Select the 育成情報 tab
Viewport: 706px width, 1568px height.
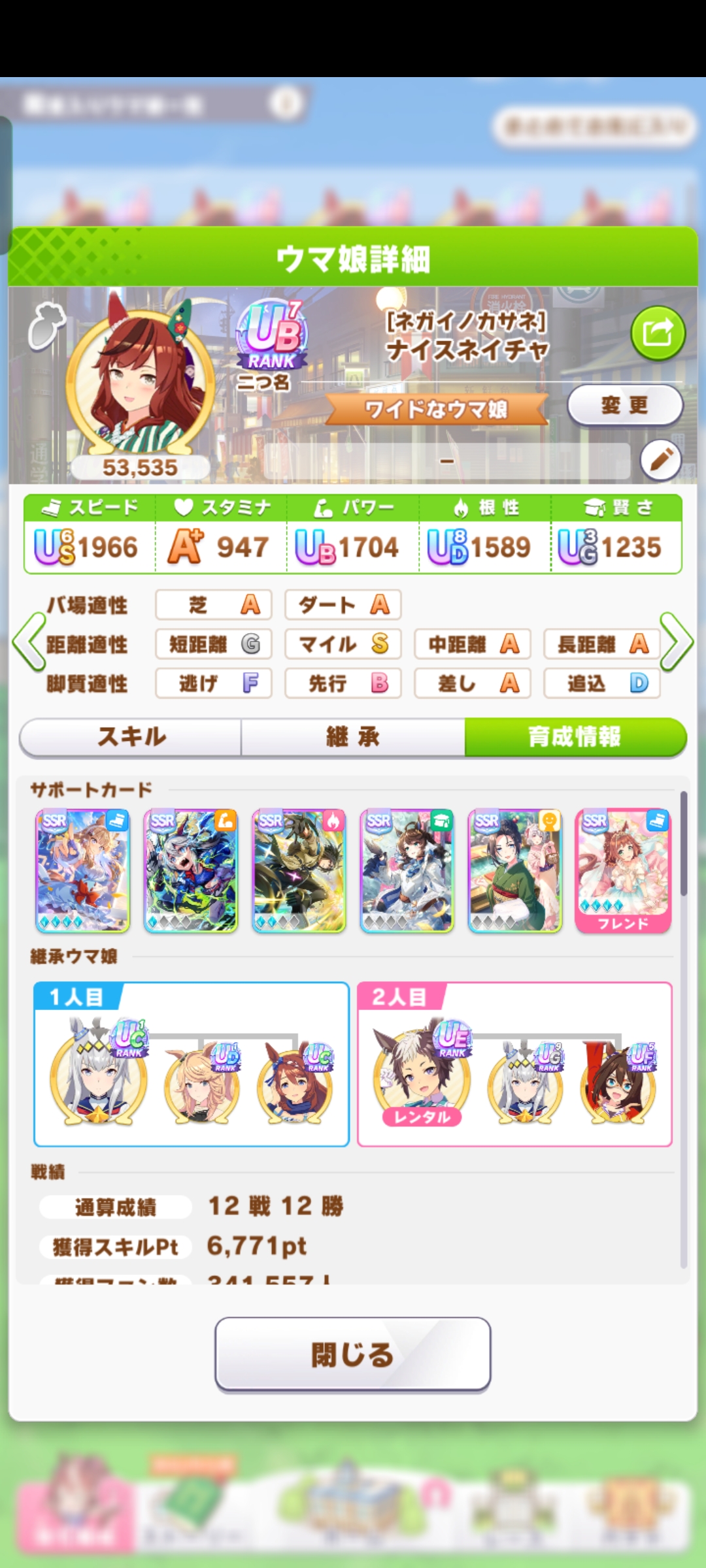(575, 737)
